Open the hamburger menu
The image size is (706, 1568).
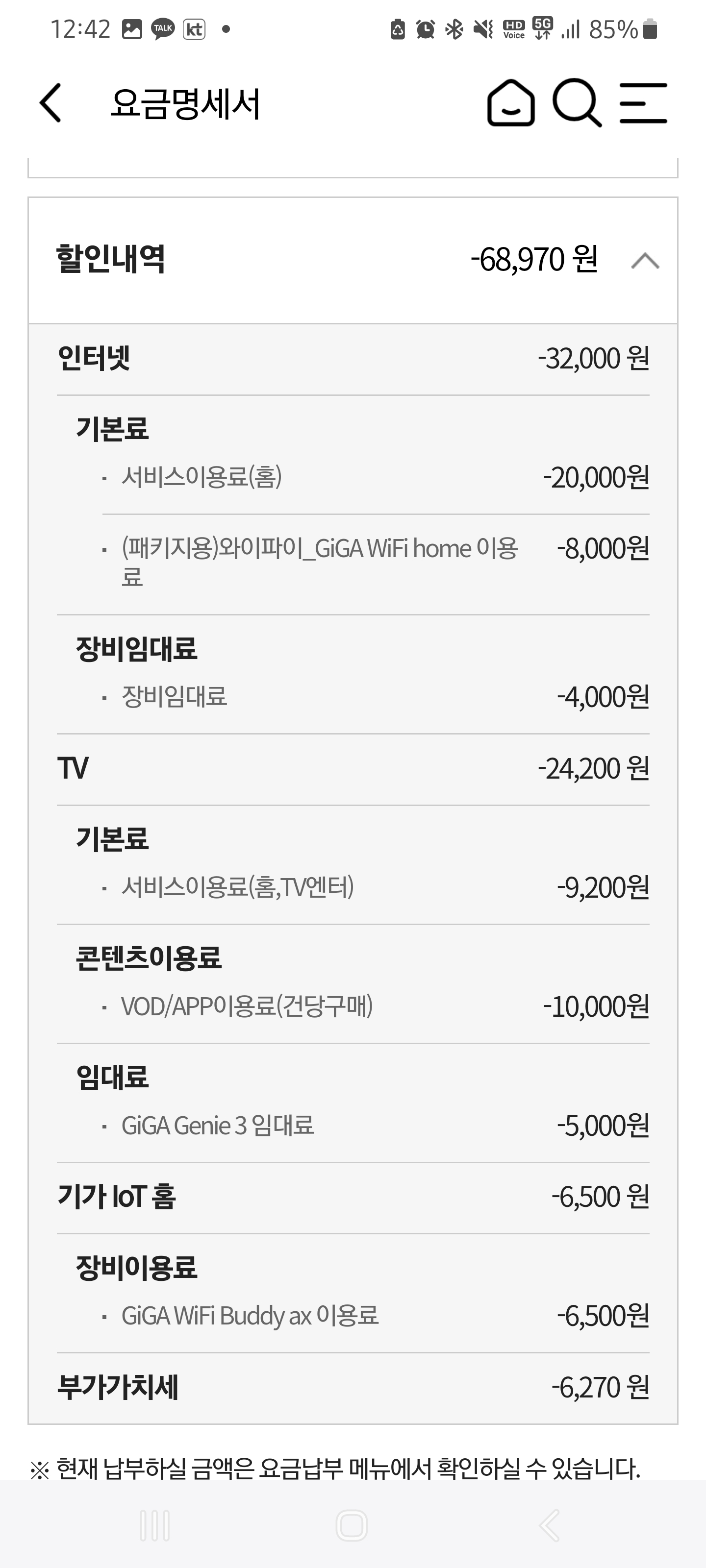tap(643, 103)
